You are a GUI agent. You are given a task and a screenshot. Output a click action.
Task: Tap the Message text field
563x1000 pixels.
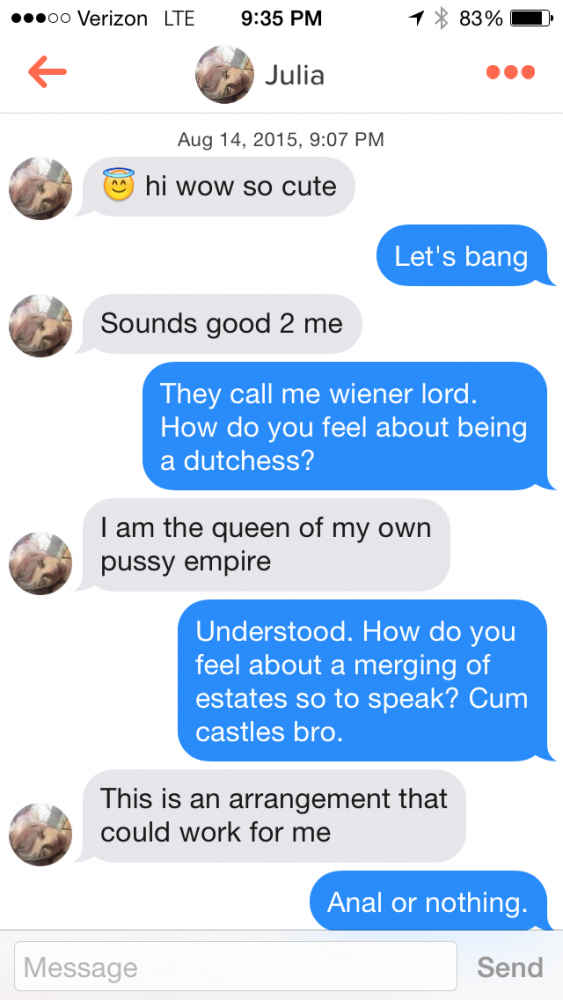point(235,966)
